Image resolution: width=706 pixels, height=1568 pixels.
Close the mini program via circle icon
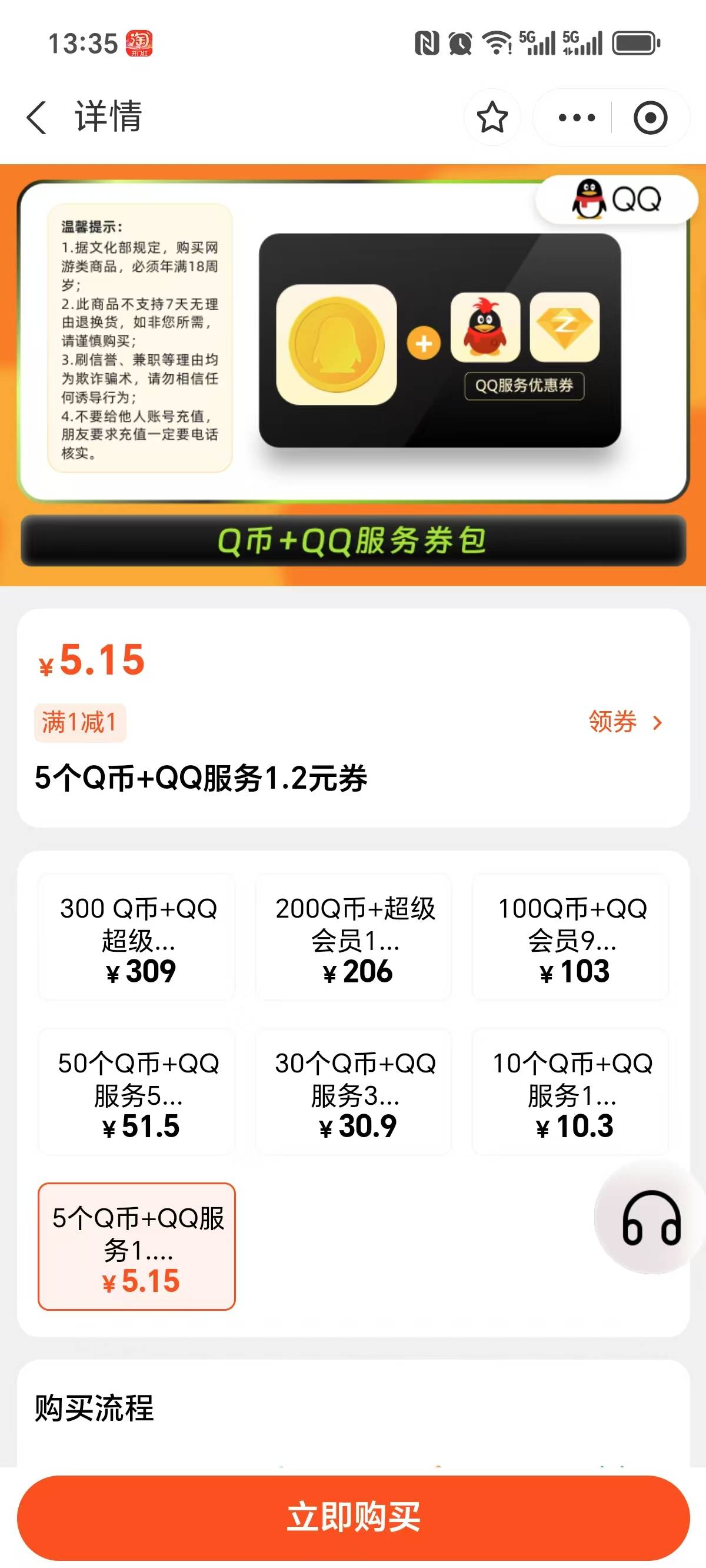click(650, 118)
